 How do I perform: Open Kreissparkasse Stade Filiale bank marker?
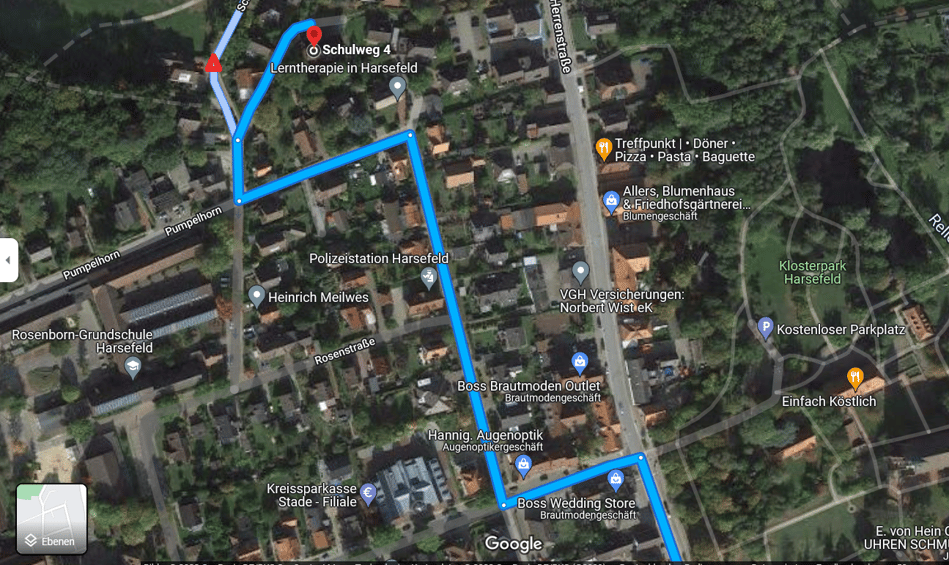pyautogui.click(x=368, y=492)
